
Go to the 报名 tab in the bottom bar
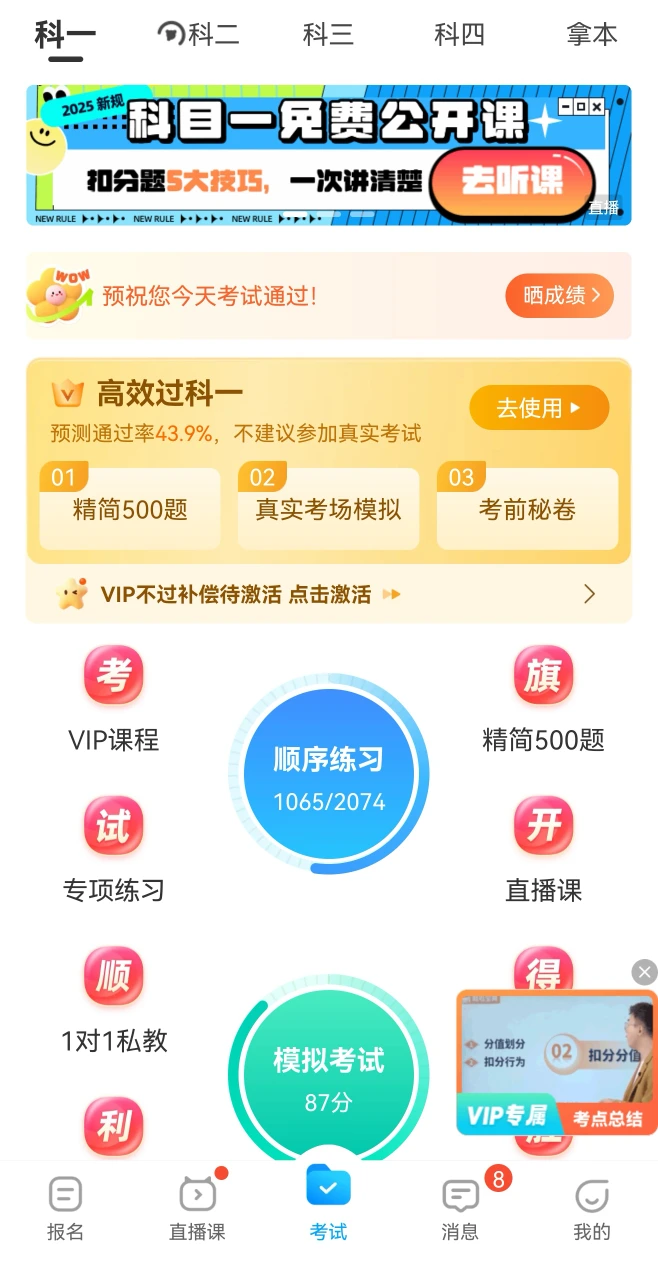66,1208
